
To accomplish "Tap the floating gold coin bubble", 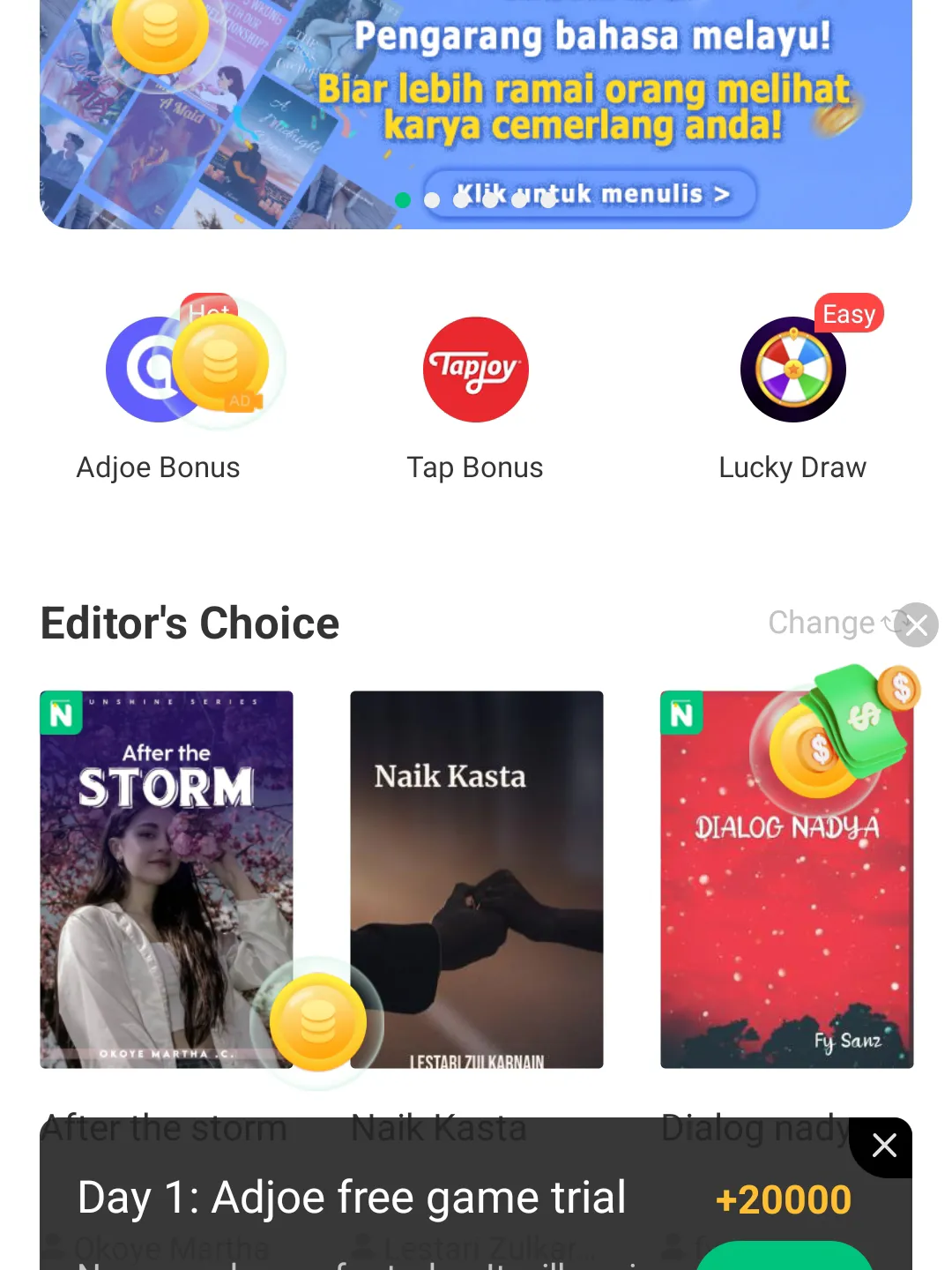I will coord(317,1021).
